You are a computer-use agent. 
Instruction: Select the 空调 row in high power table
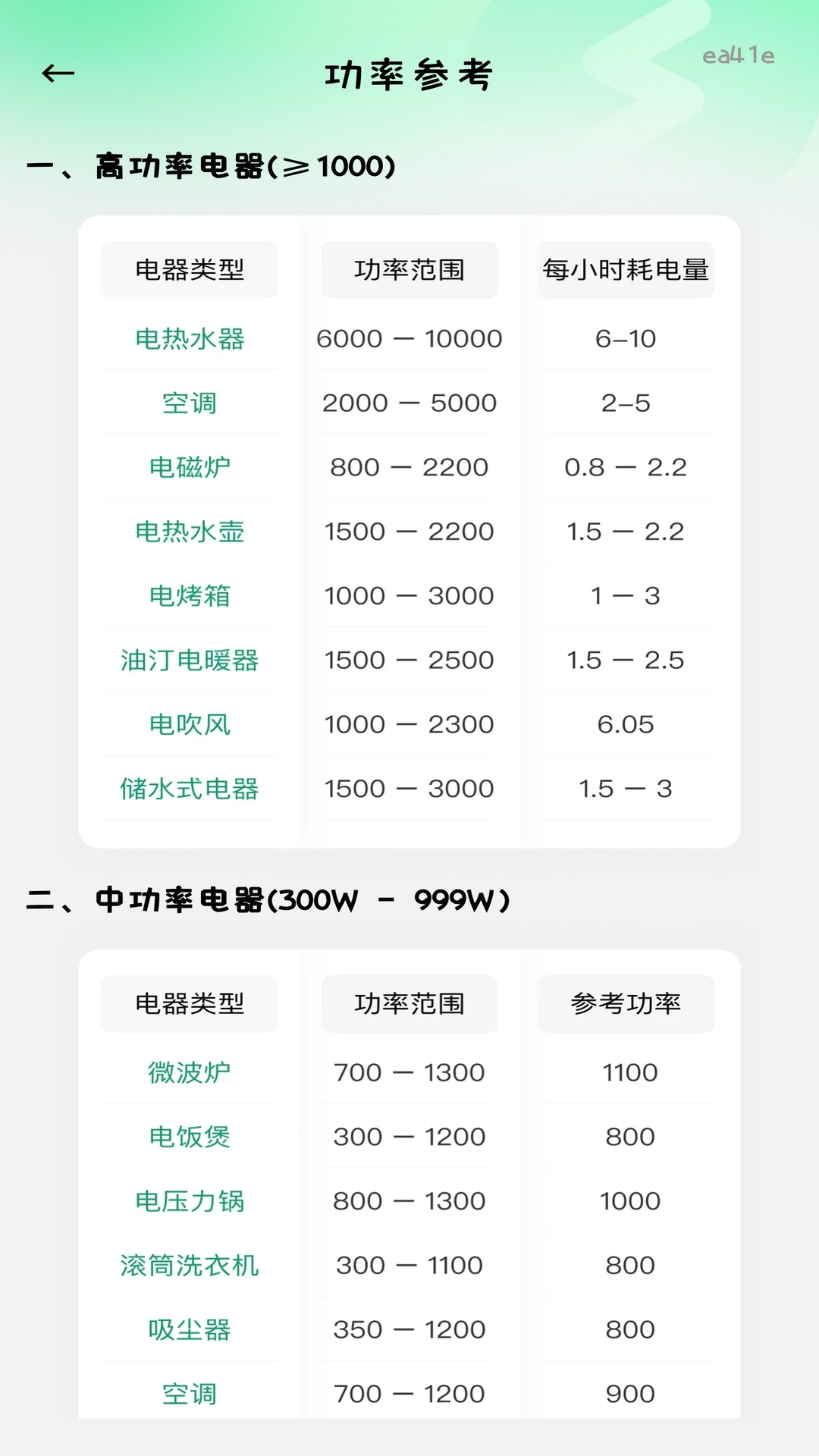click(x=189, y=403)
